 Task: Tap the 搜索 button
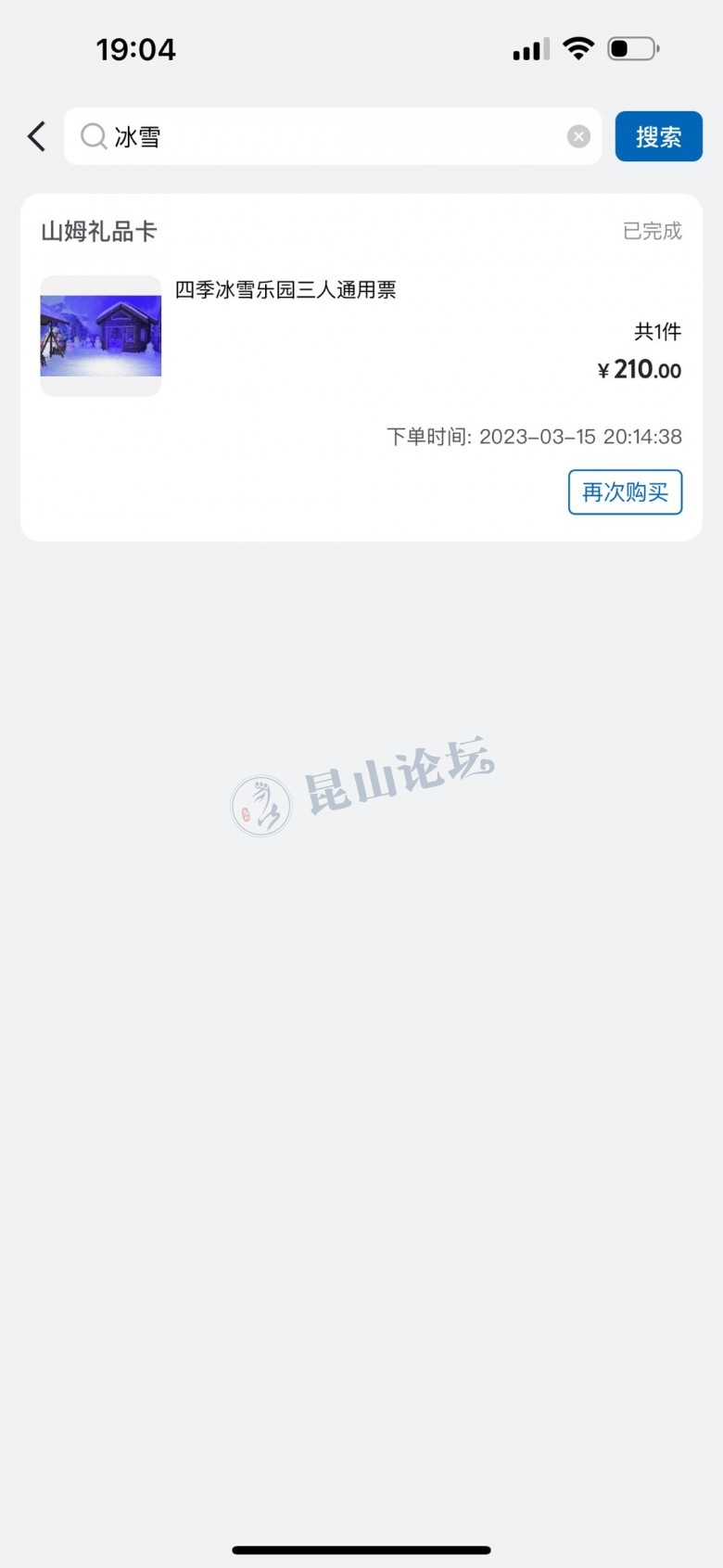point(658,136)
